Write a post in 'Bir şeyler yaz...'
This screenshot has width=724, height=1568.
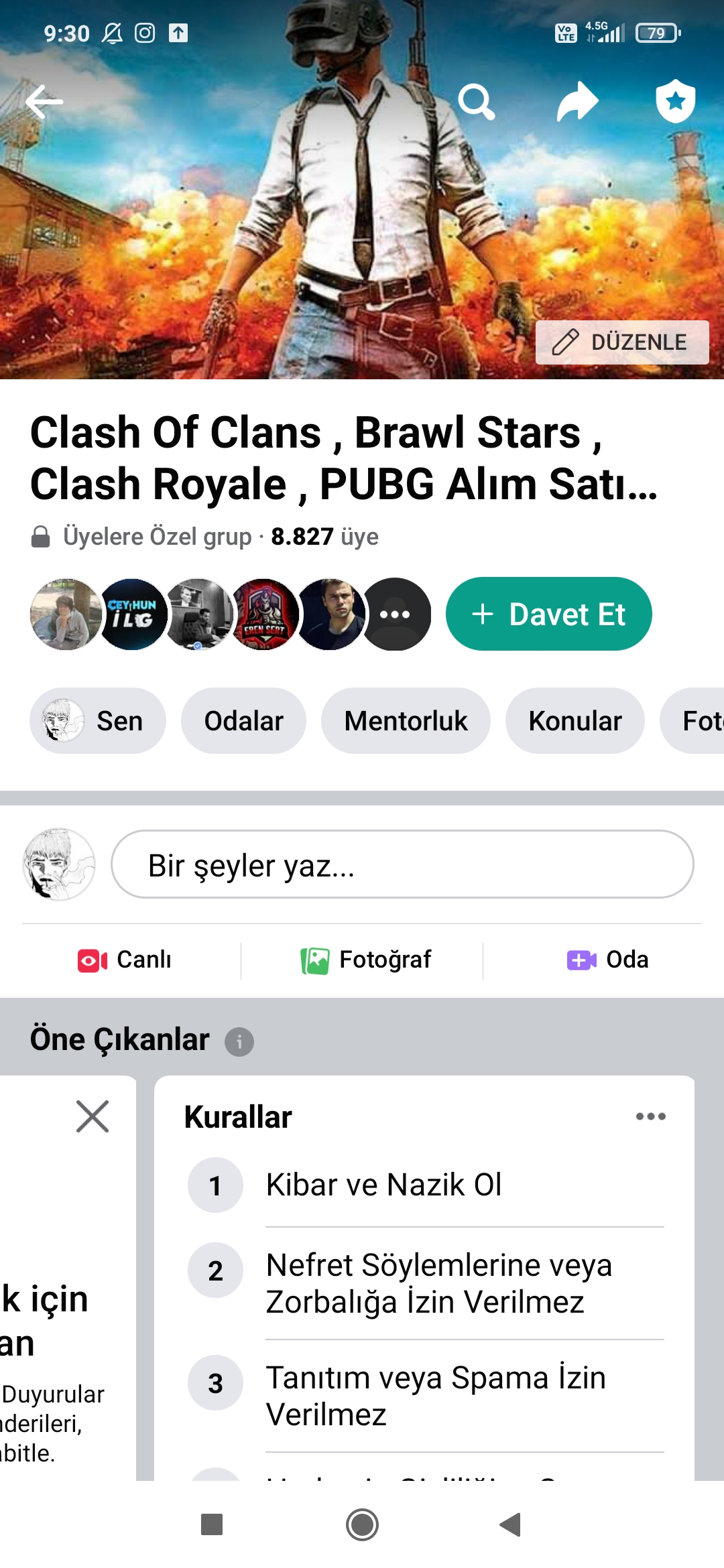402,864
